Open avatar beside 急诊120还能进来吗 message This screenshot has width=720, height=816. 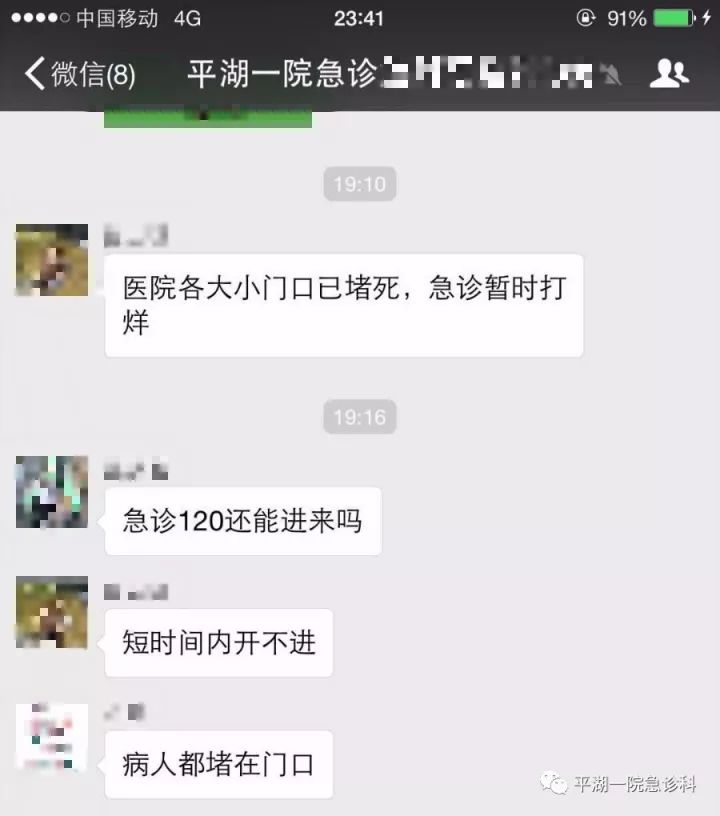click(x=51, y=492)
